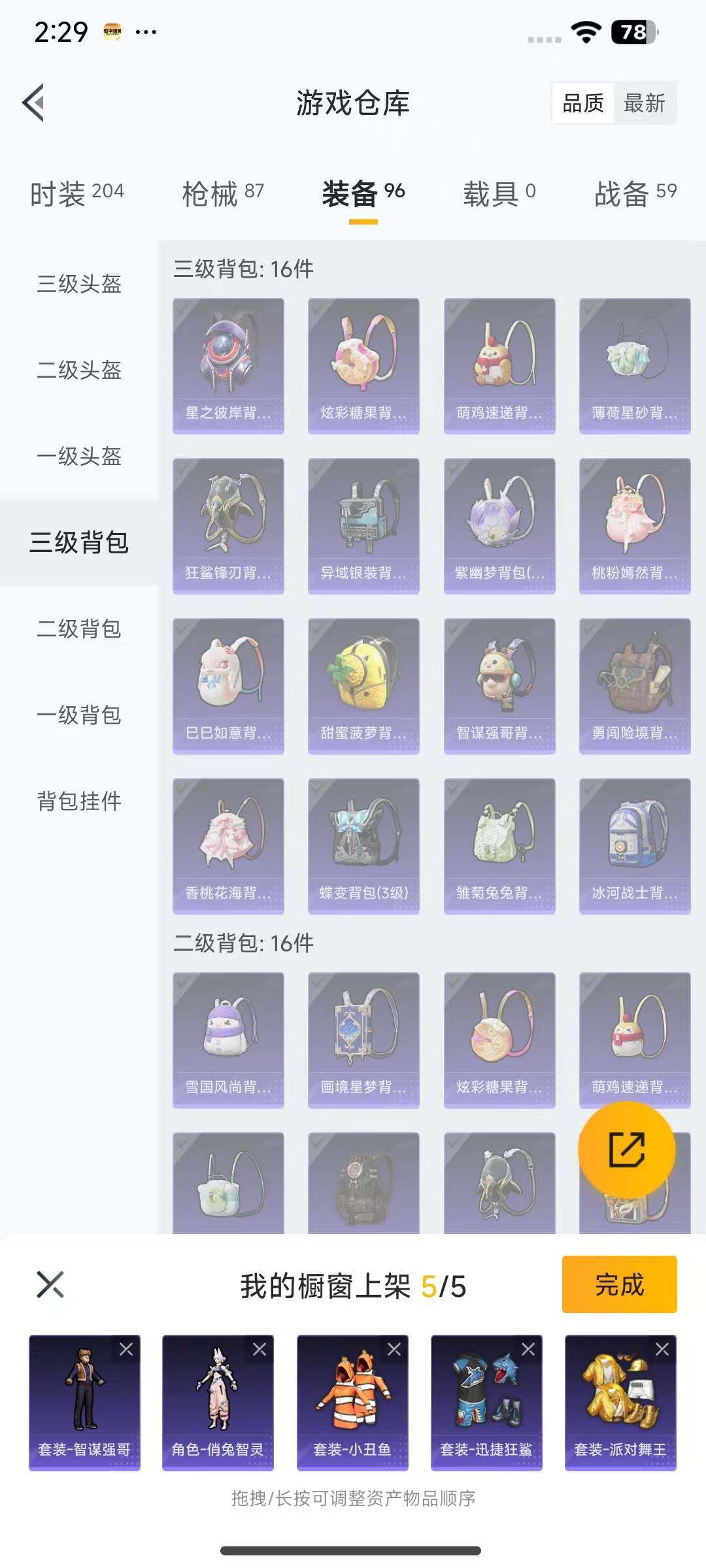Viewport: 706px width, 1568px height.
Task: Tap the yellow floating share button
Action: [x=626, y=1150]
